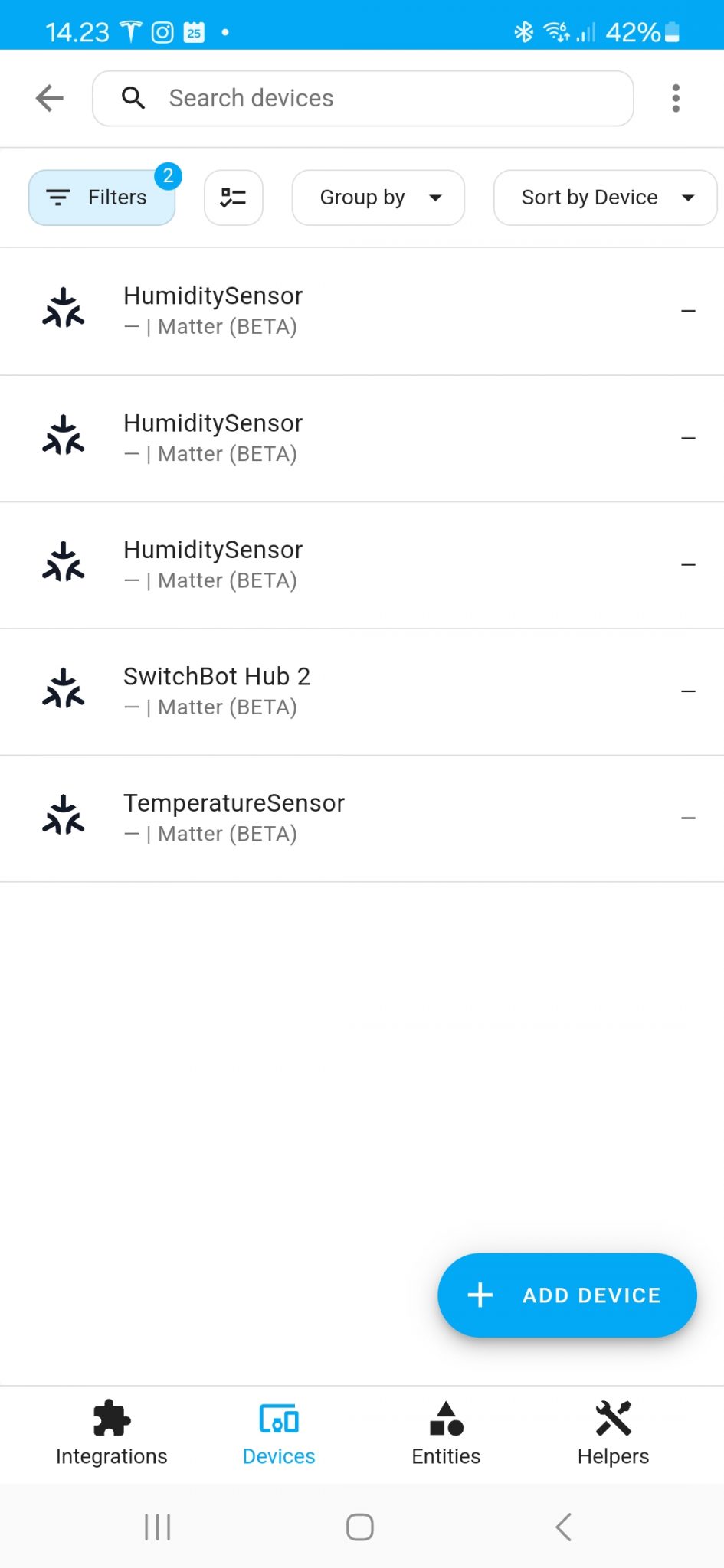The height and width of the screenshot is (1568, 724).
Task: Open the SwitchBot Hub 2 device entry
Action: point(306,689)
